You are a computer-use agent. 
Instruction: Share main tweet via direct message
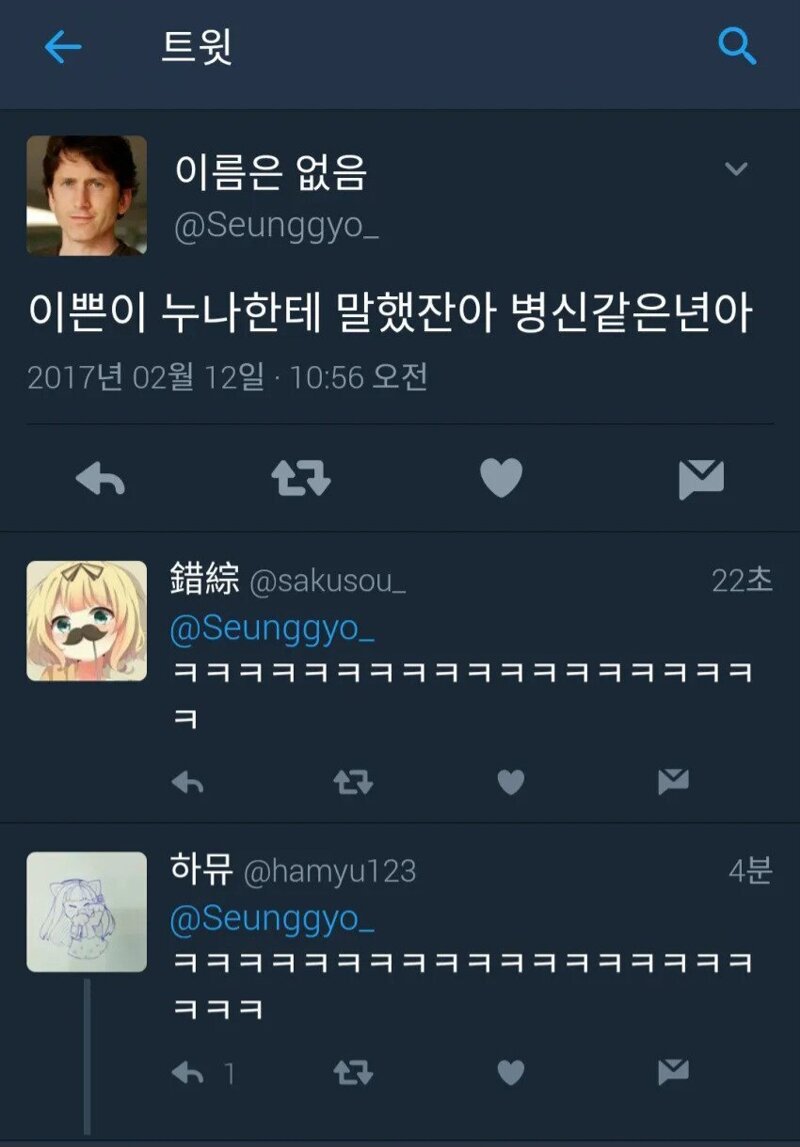(701, 480)
